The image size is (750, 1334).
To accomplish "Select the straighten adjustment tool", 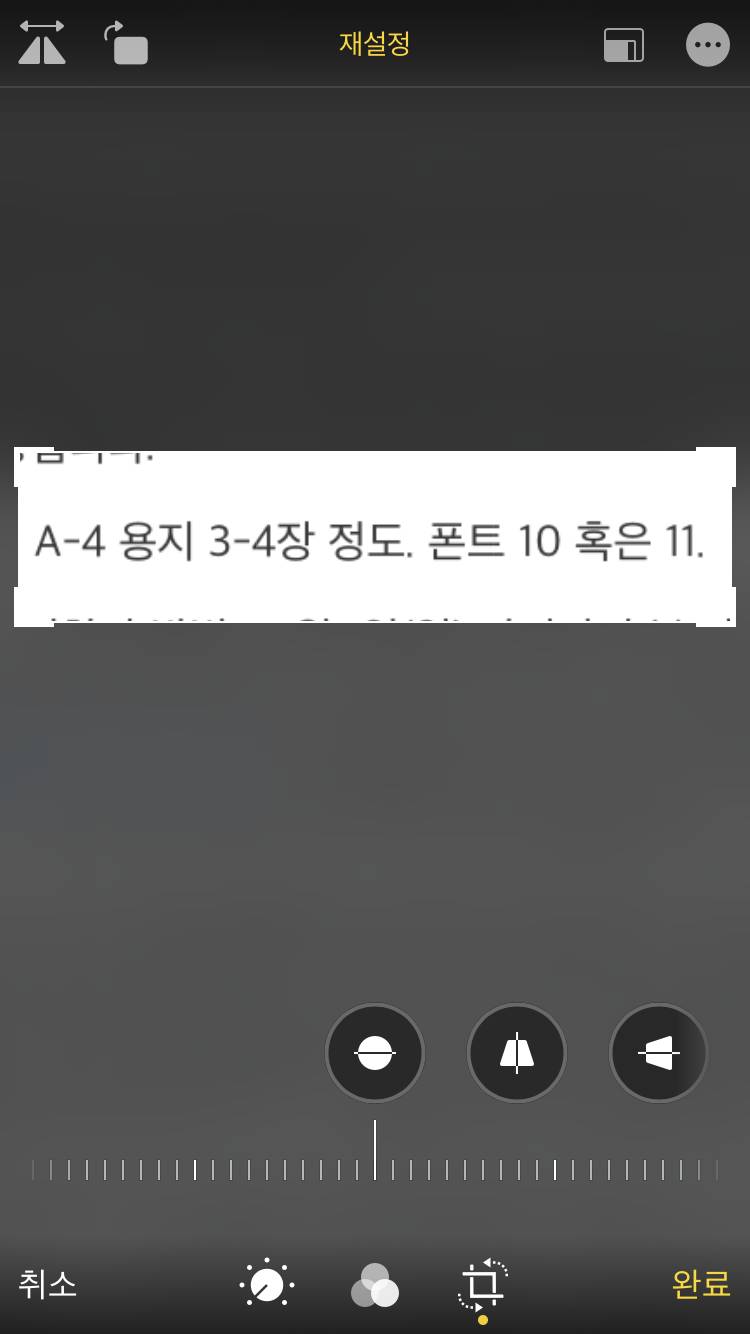I will [x=374, y=1052].
